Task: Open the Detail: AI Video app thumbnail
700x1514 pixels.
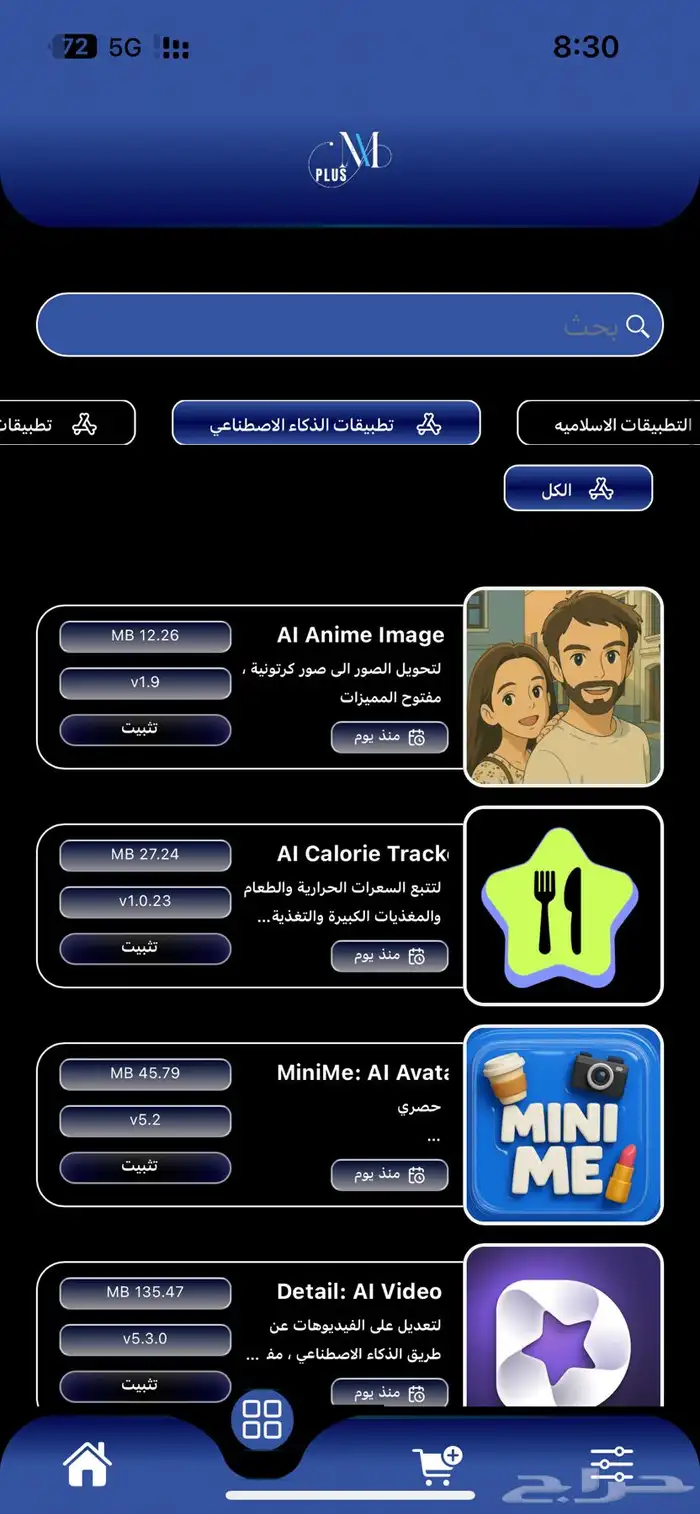Action: point(564,1330)
